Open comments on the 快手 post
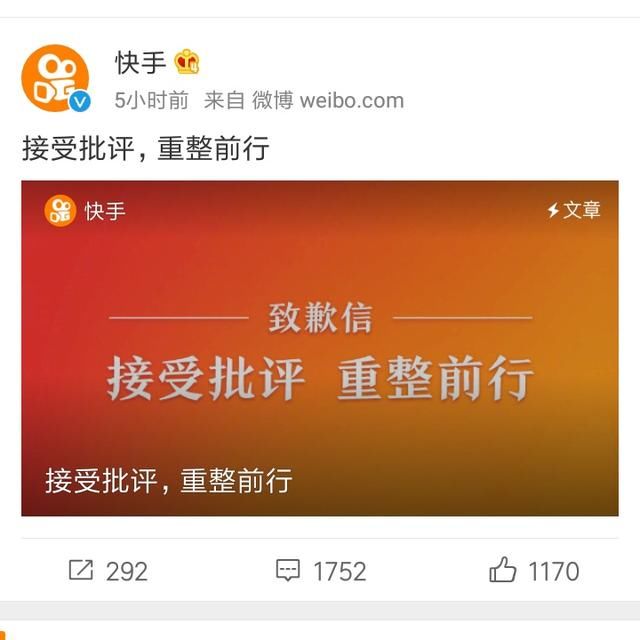 (x=321, y=571)
